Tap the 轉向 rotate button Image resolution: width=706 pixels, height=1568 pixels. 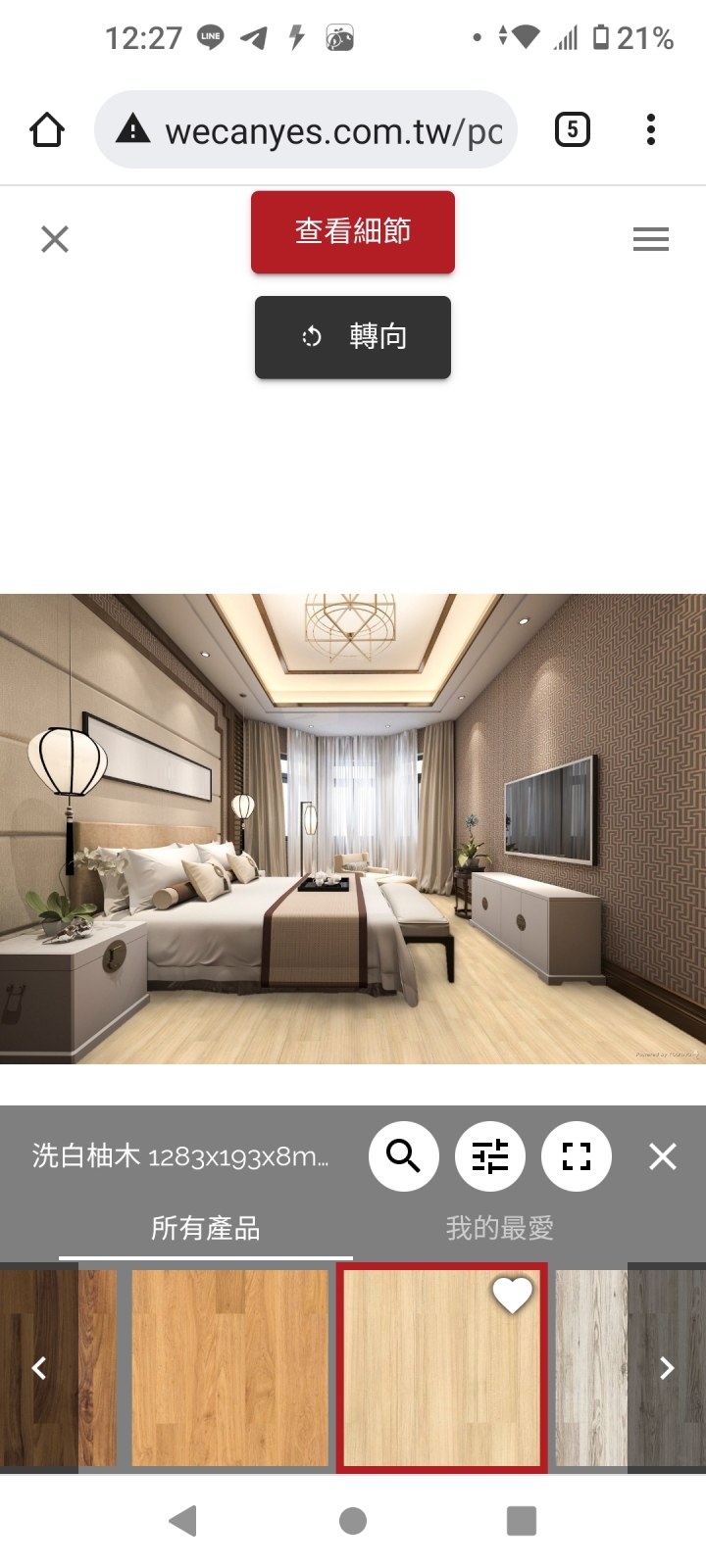click(x=353, y=337)
